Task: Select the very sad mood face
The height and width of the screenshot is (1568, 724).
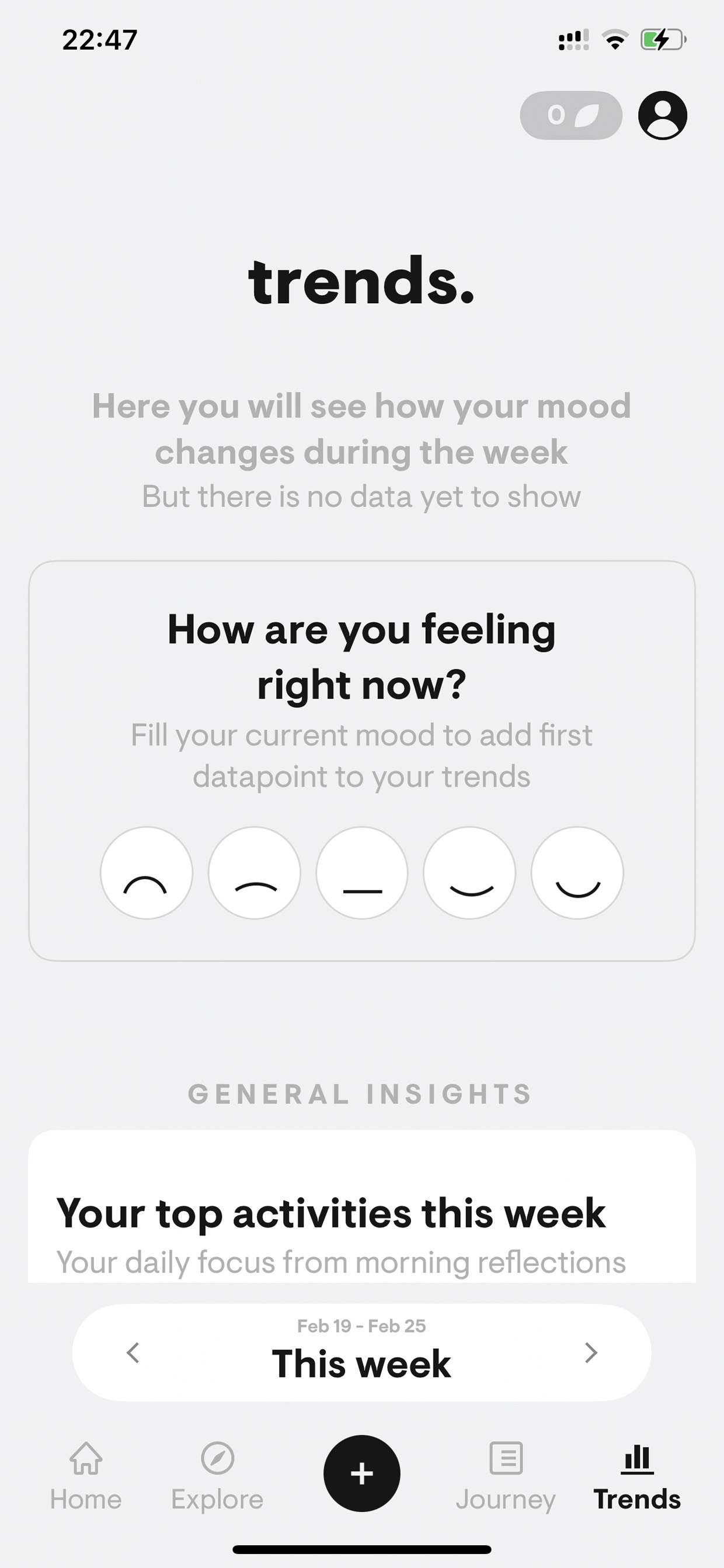Action: pyautogui.click(x=146, y=872)
